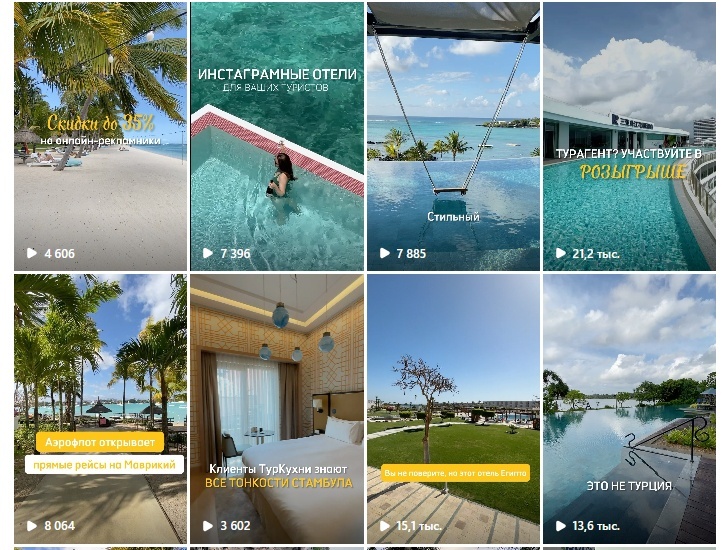Open the reel about discounts up to 35%
Screen dimensions: 727x550
click(100, 136)
